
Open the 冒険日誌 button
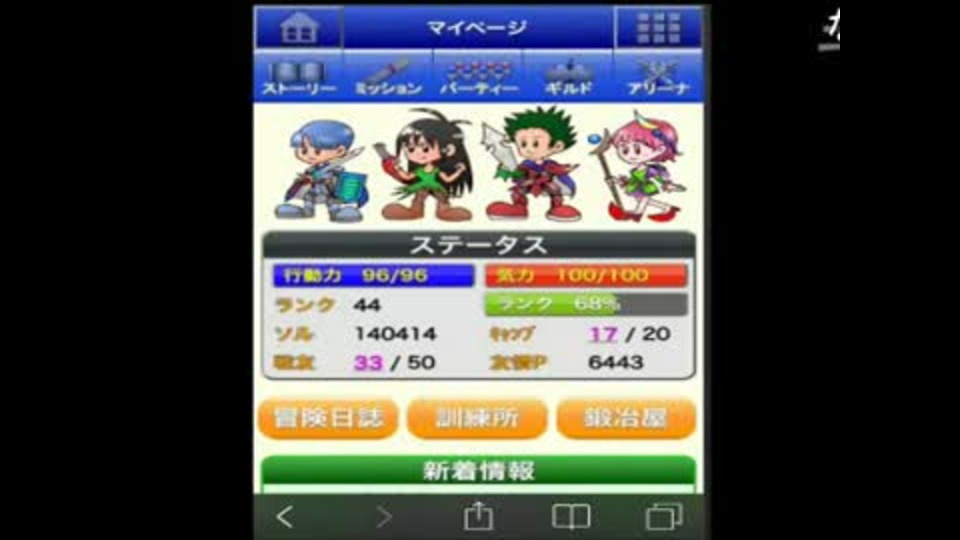[328, 418]
